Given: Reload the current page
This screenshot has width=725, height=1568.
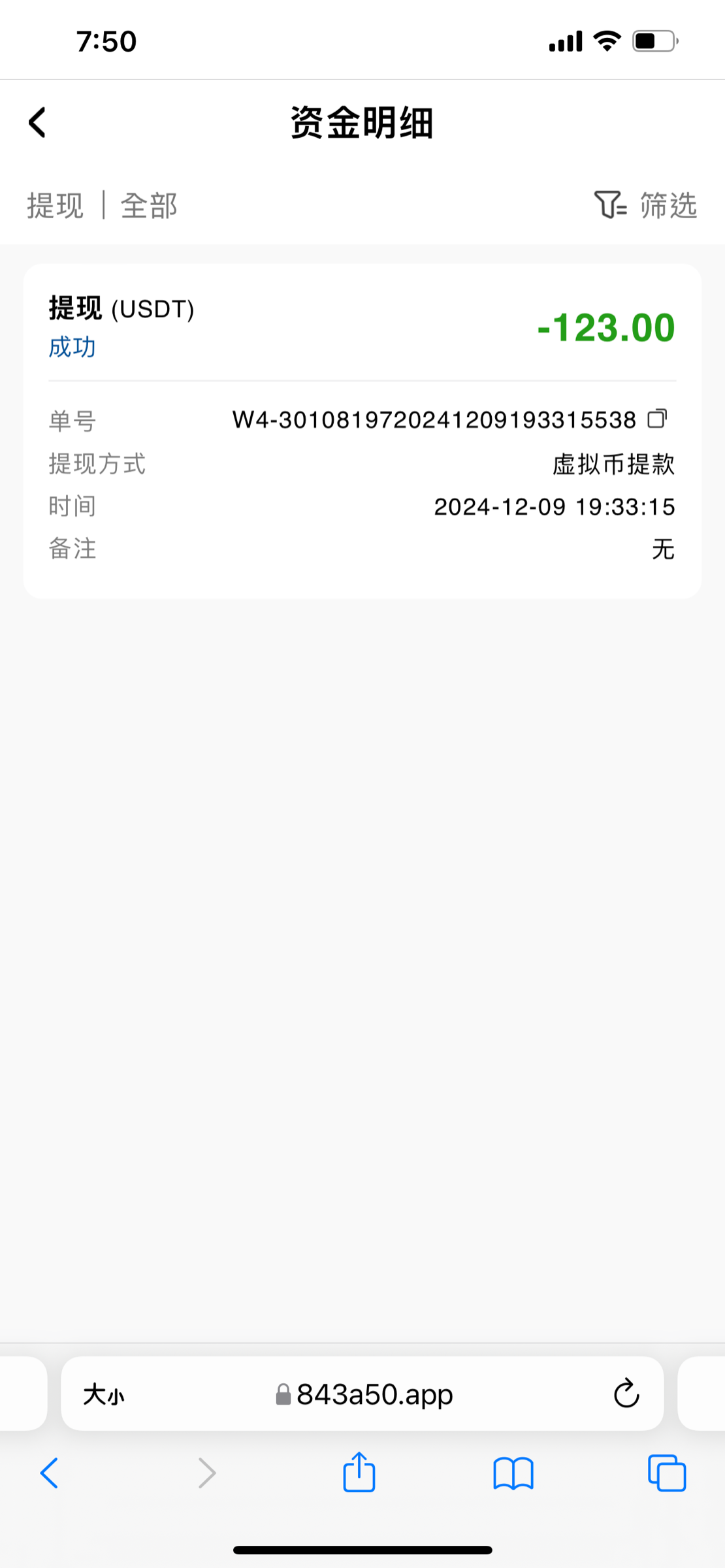Looking at the screenshot, I should pyautogui.click(x=626, y=1394).
